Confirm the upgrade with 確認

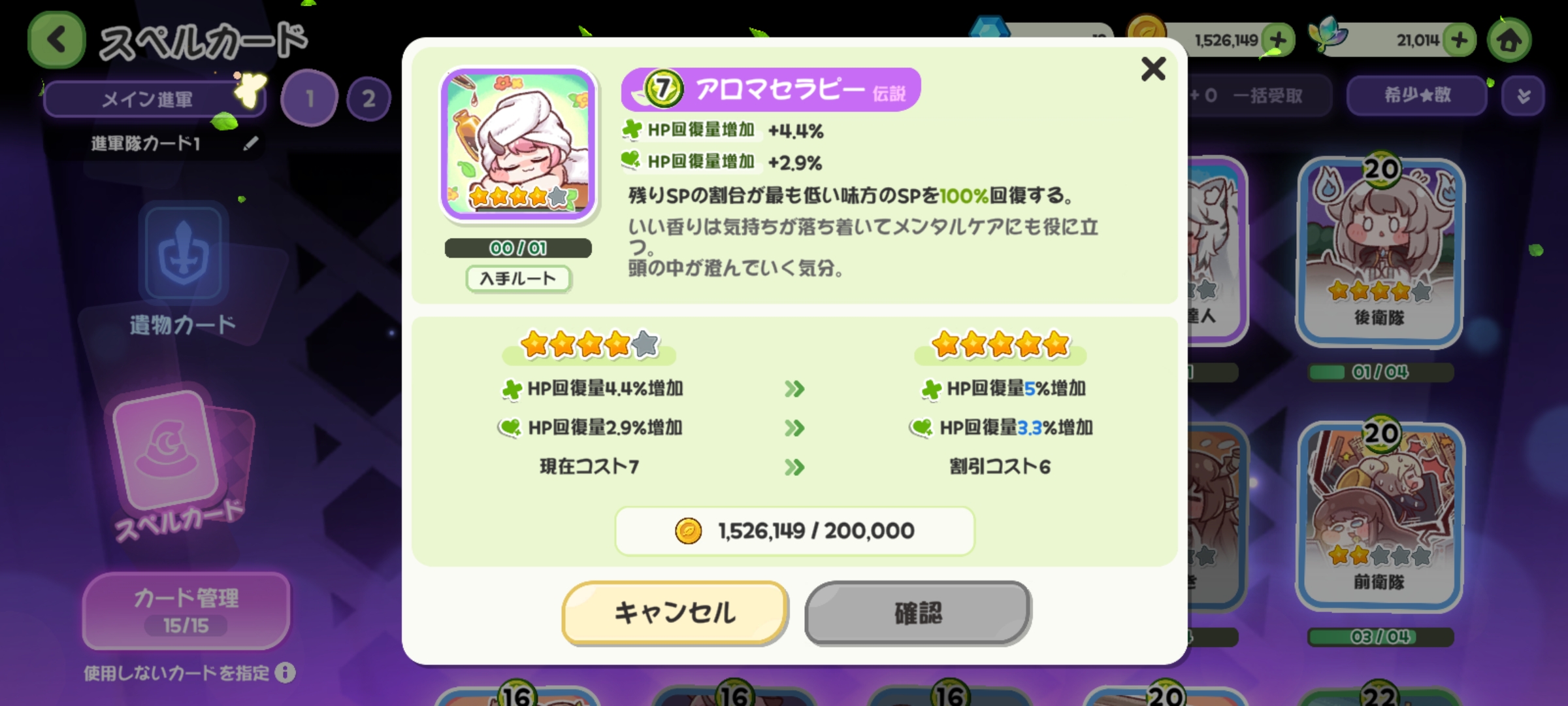918,613
